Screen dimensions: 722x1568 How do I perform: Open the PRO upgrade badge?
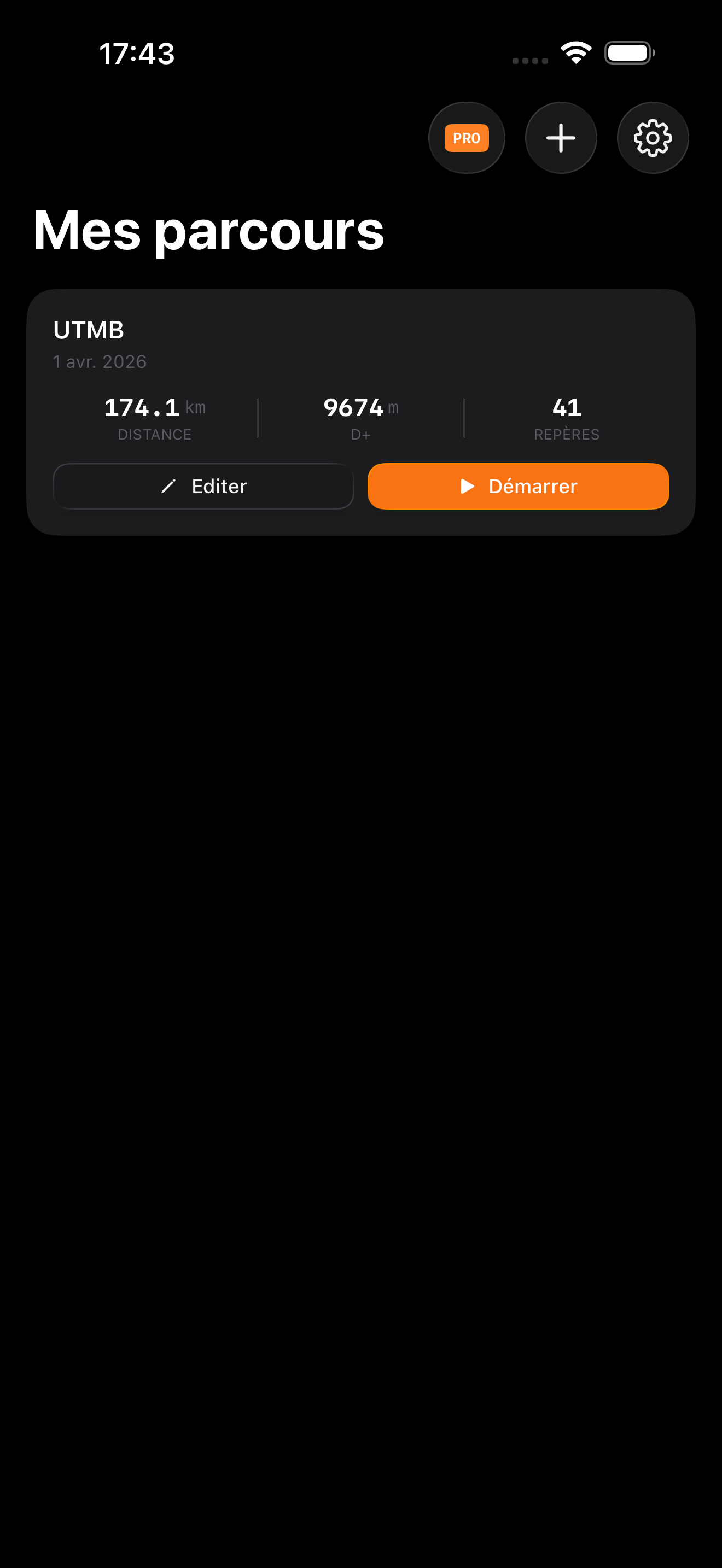pos(467,138)
